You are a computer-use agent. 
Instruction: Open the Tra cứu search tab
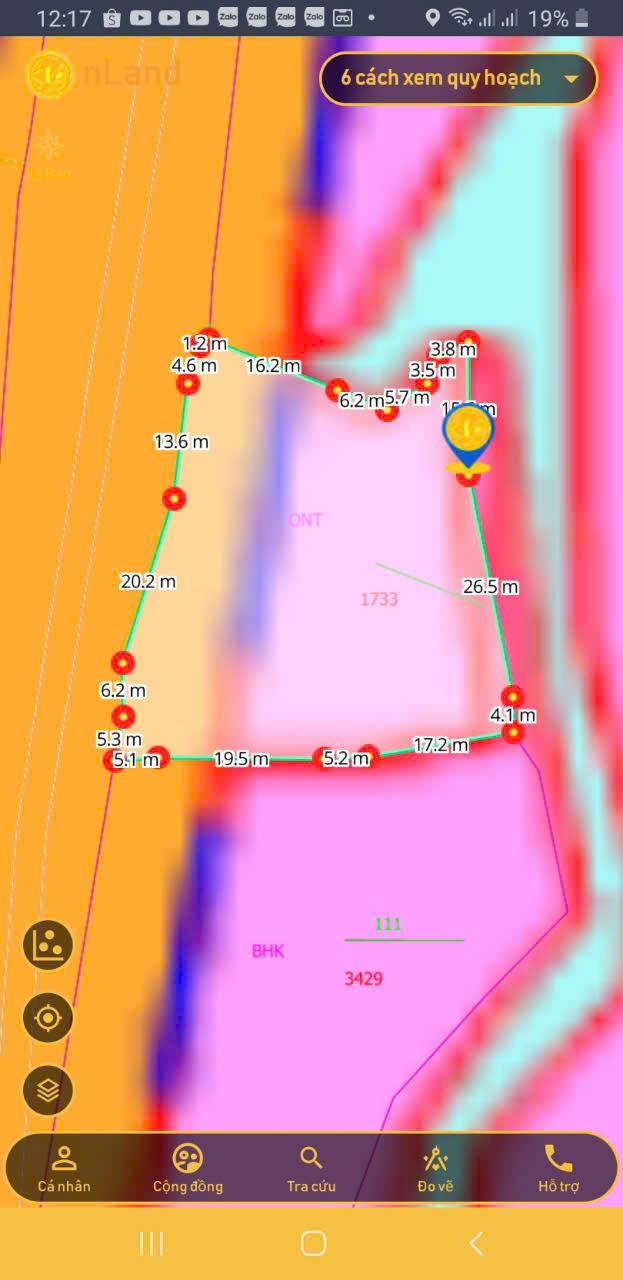click(311, 1170)
